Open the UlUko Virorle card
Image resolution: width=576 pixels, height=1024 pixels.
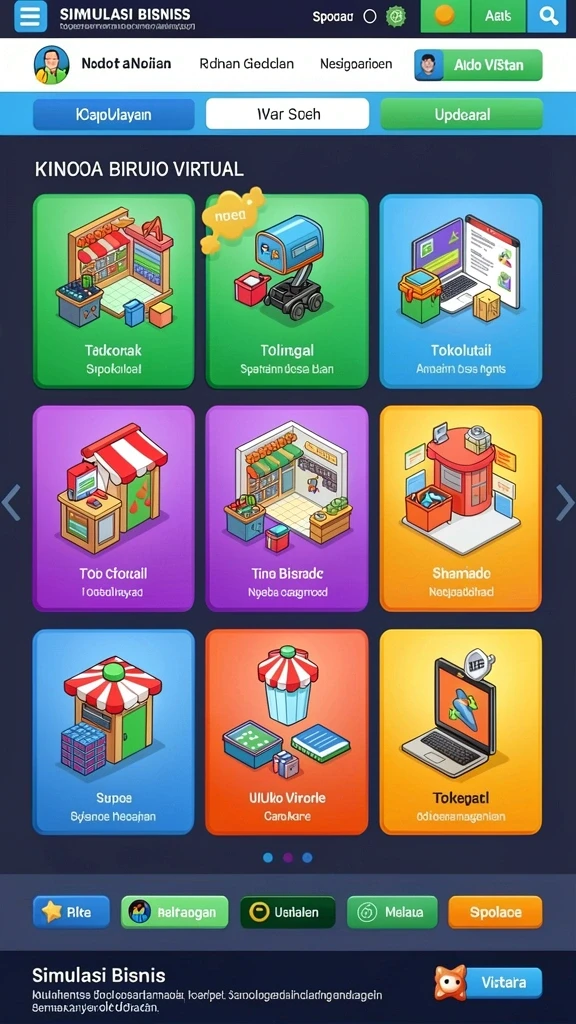point(287,732)
